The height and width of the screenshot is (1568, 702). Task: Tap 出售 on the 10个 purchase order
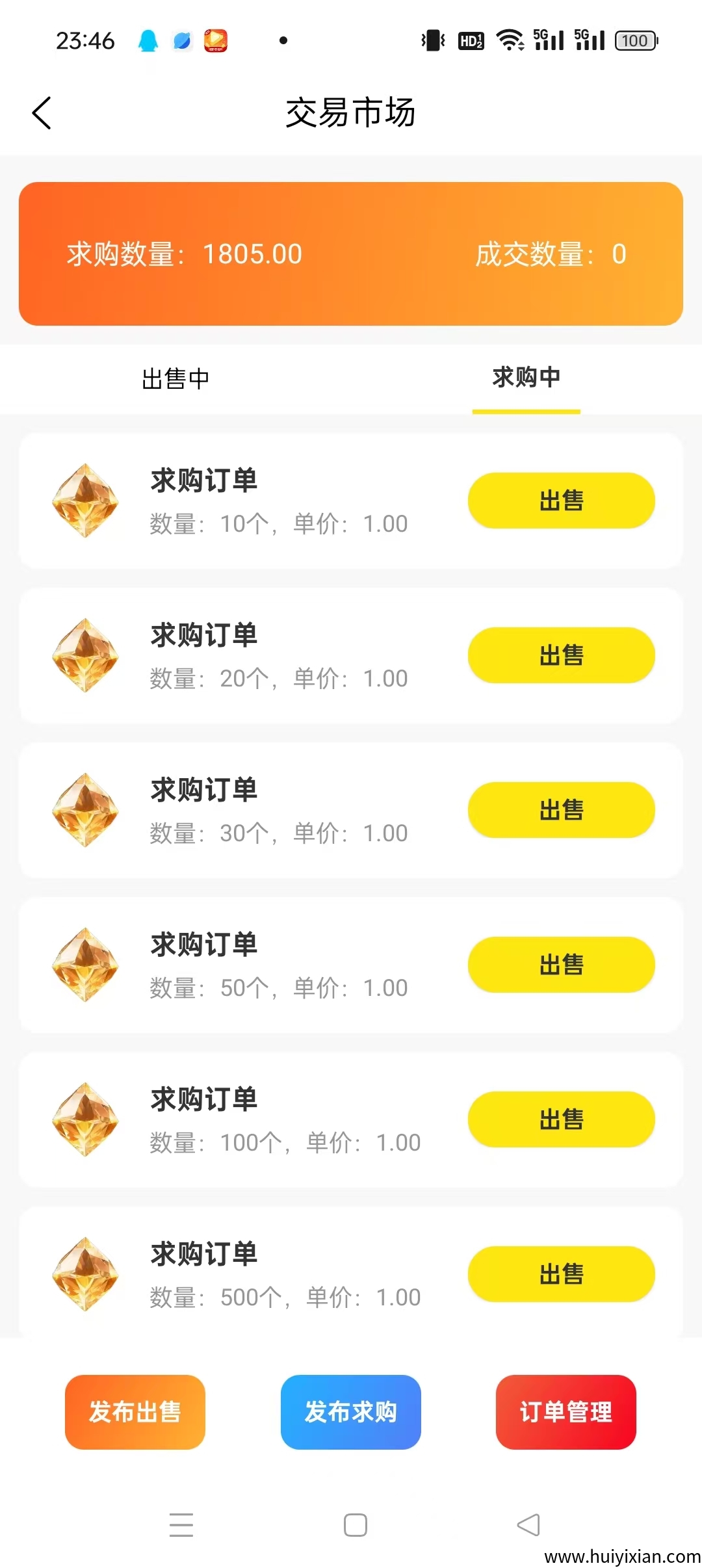click(x=561, y=501)
